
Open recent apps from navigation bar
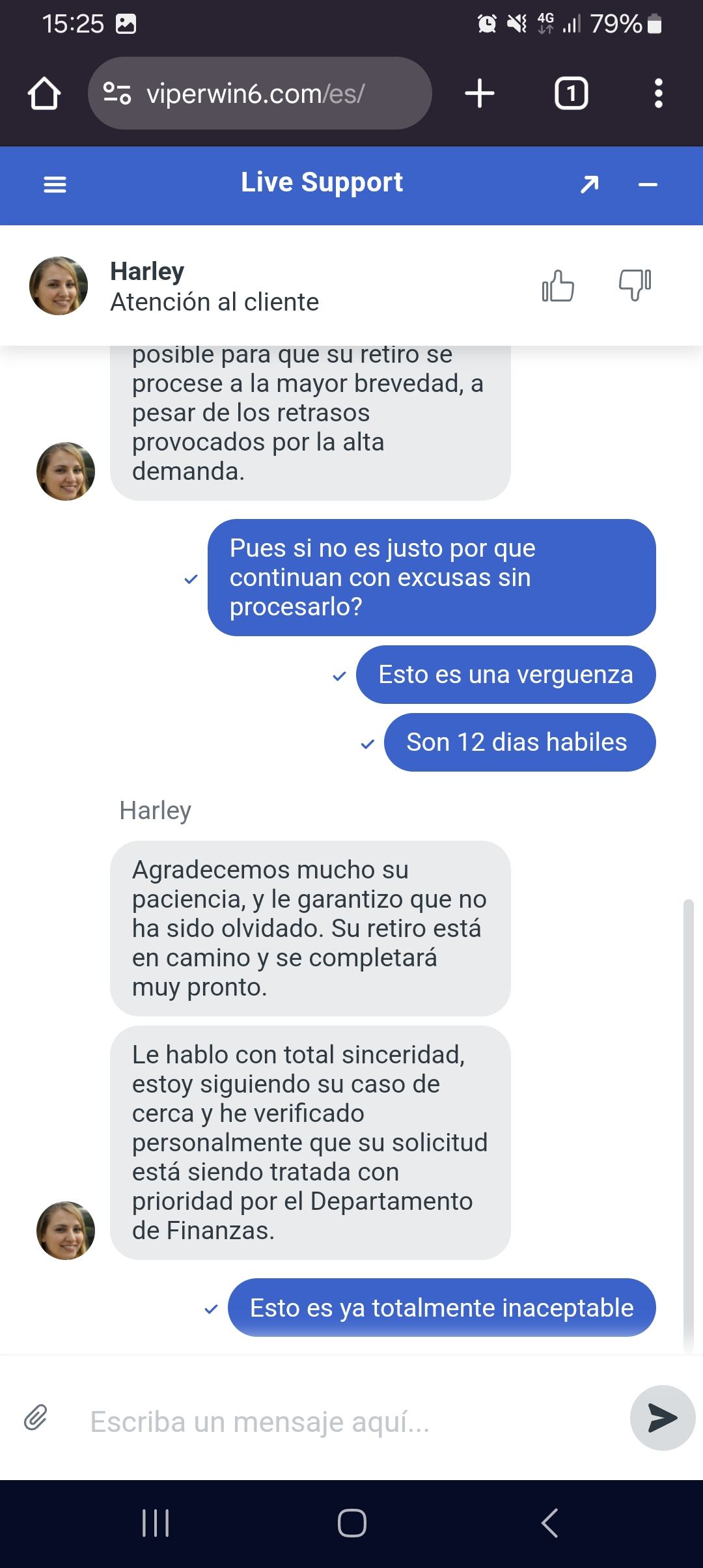pyautogui.click(x=156, y=1523)
